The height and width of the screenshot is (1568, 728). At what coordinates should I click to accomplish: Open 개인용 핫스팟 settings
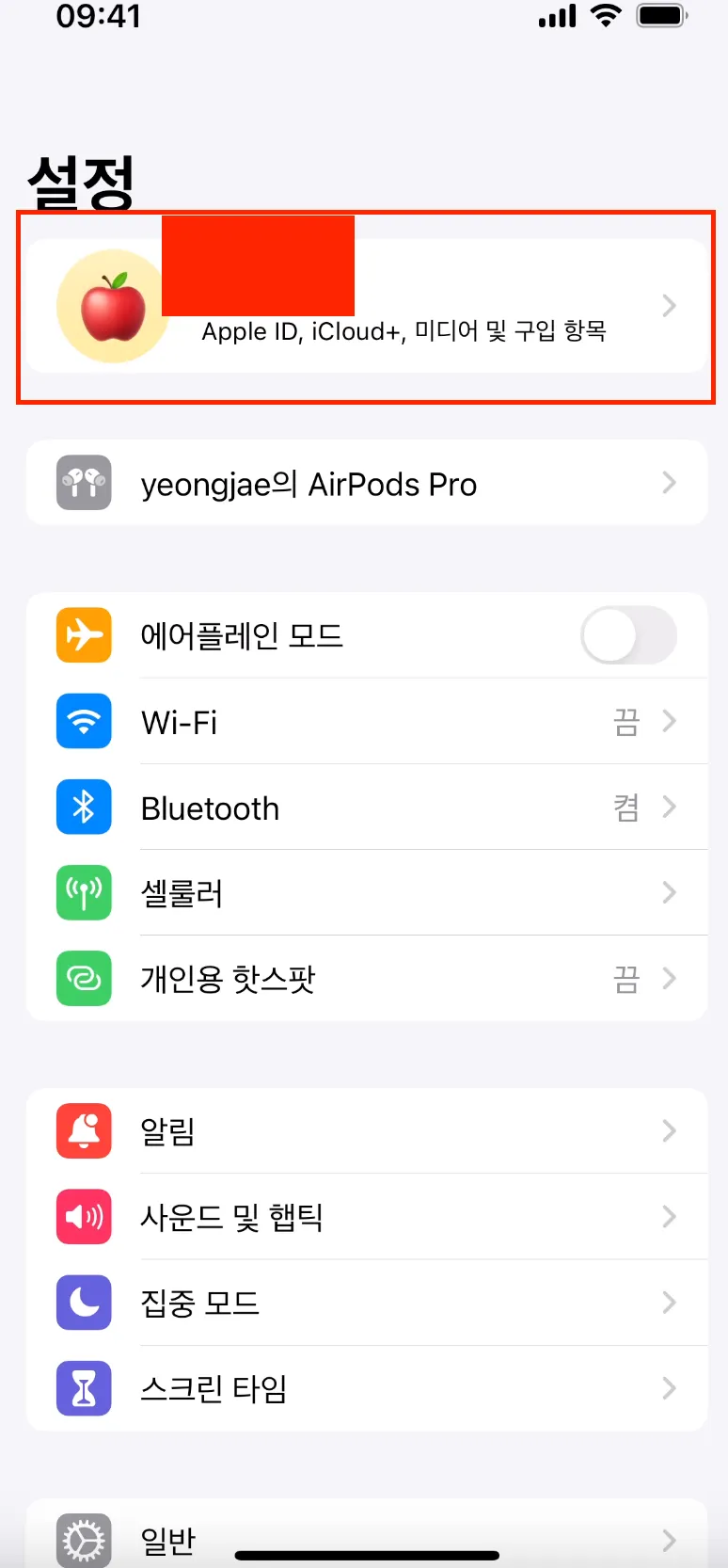click(367, 979)
